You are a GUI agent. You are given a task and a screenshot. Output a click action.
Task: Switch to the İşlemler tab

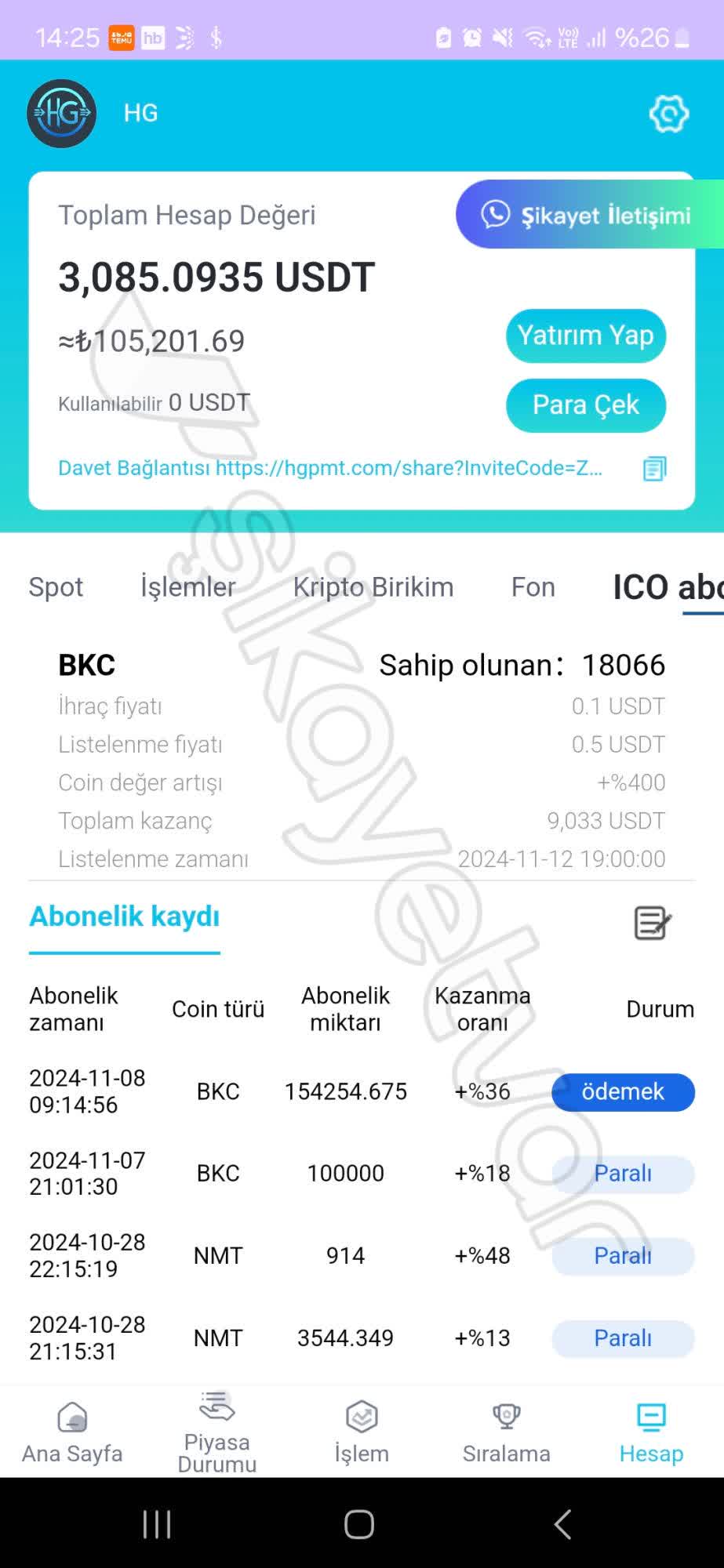pos(186,587)
